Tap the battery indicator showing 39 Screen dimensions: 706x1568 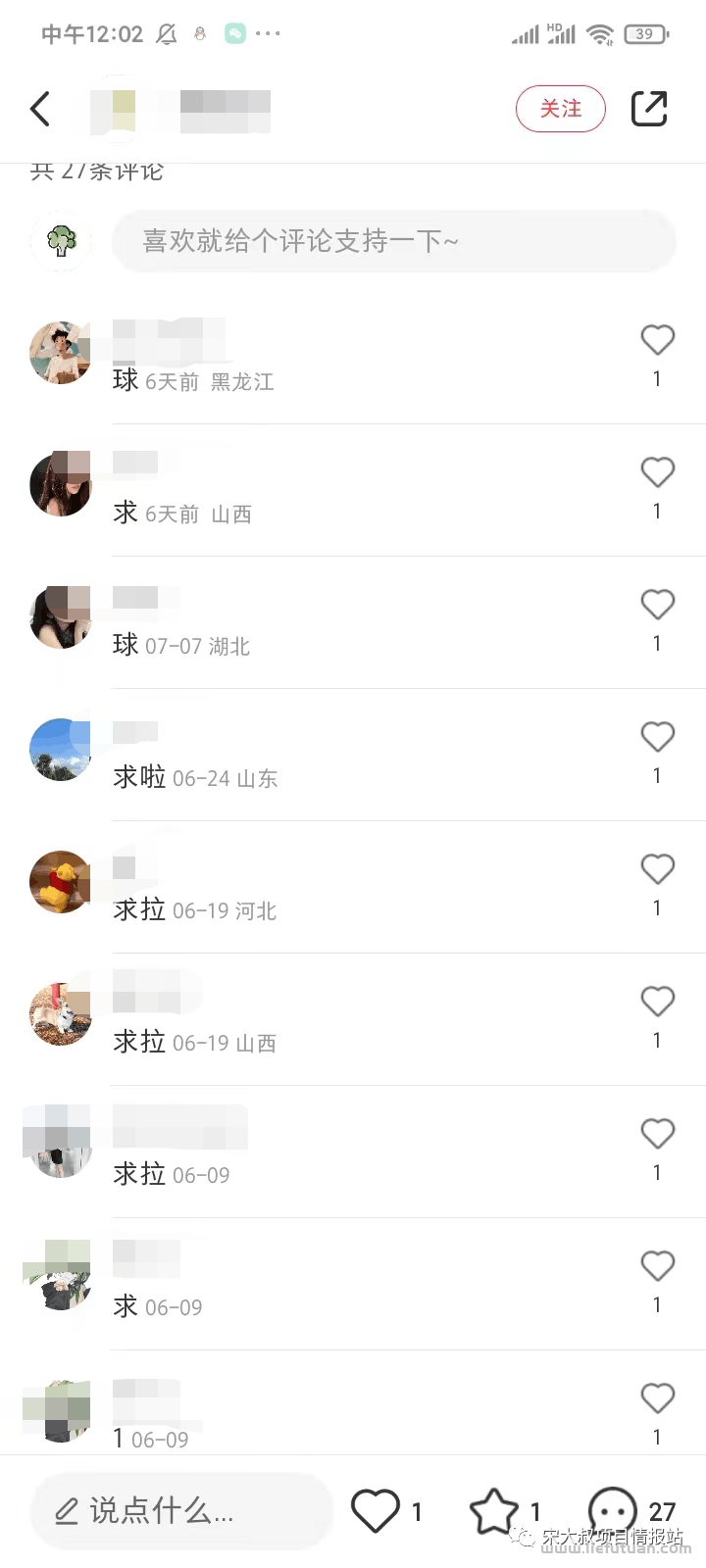coord(646,32)
